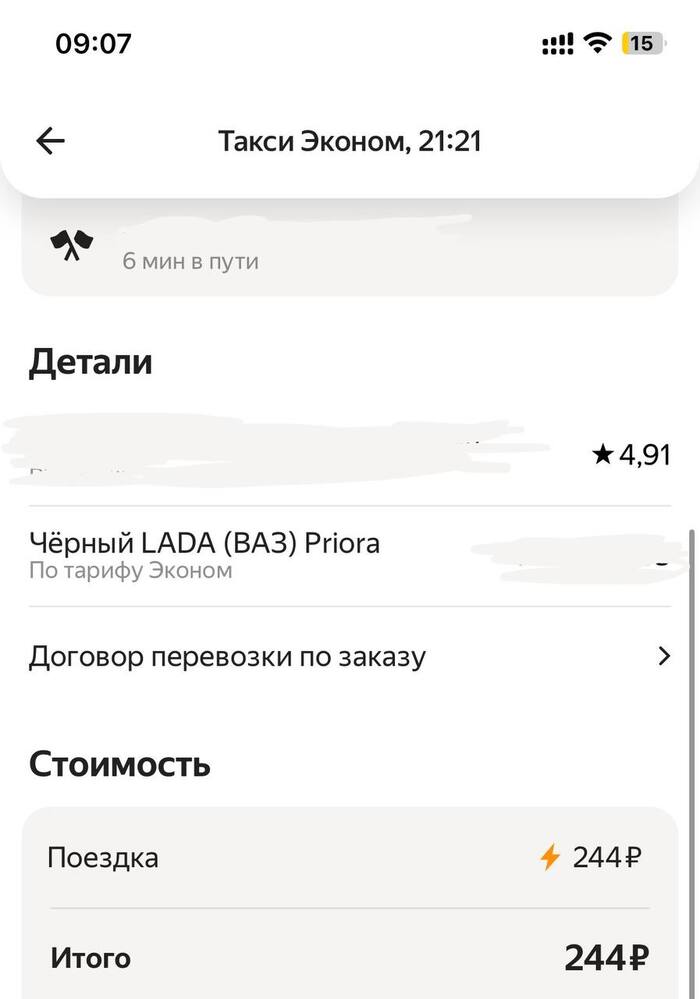The height and width of the screenshot is (999, 700).
Task: Go back using the arrow icon
Action: [50, 142]
